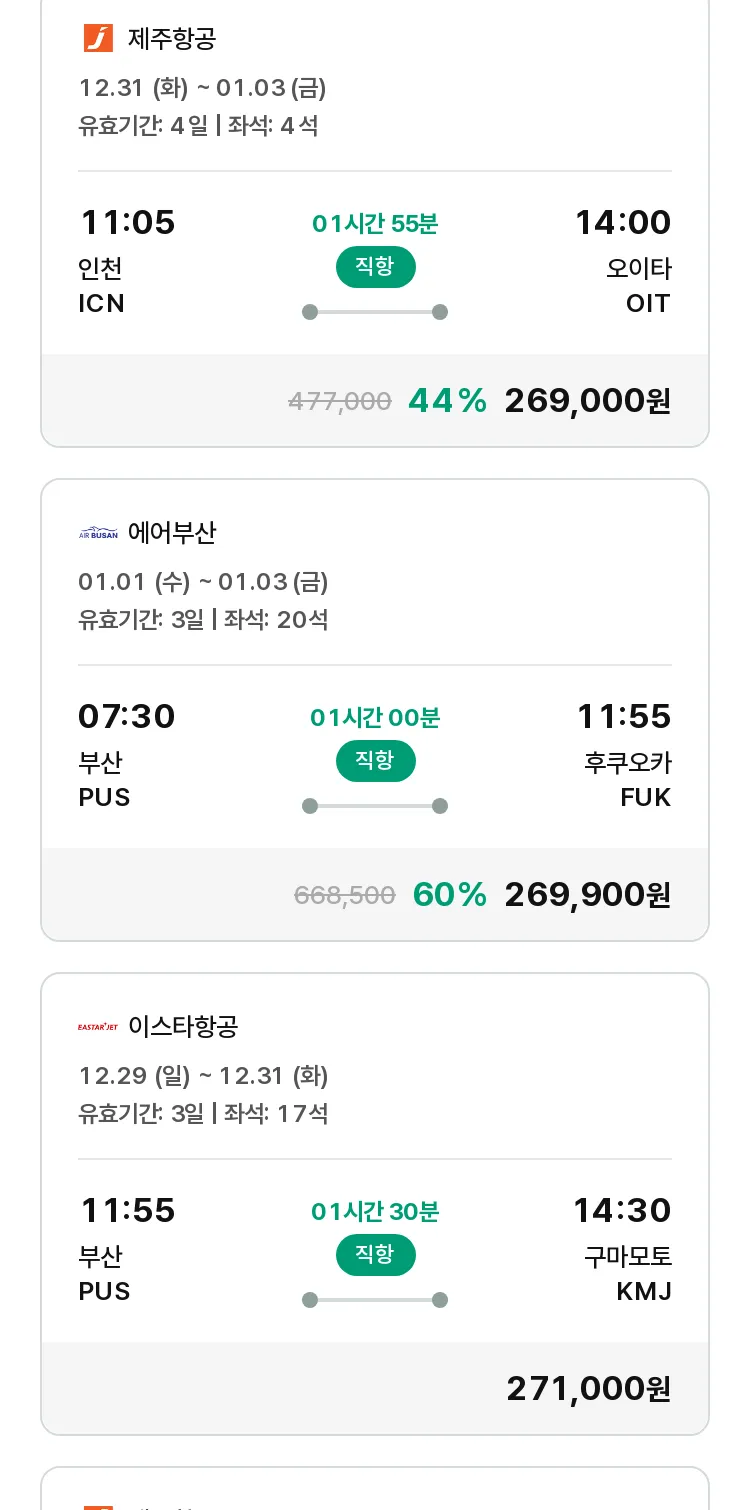This screenshot has width=750, height=1510.
Task: Open the Jeju Air Incheon to Oita flight card
Action: coord(375,222)
